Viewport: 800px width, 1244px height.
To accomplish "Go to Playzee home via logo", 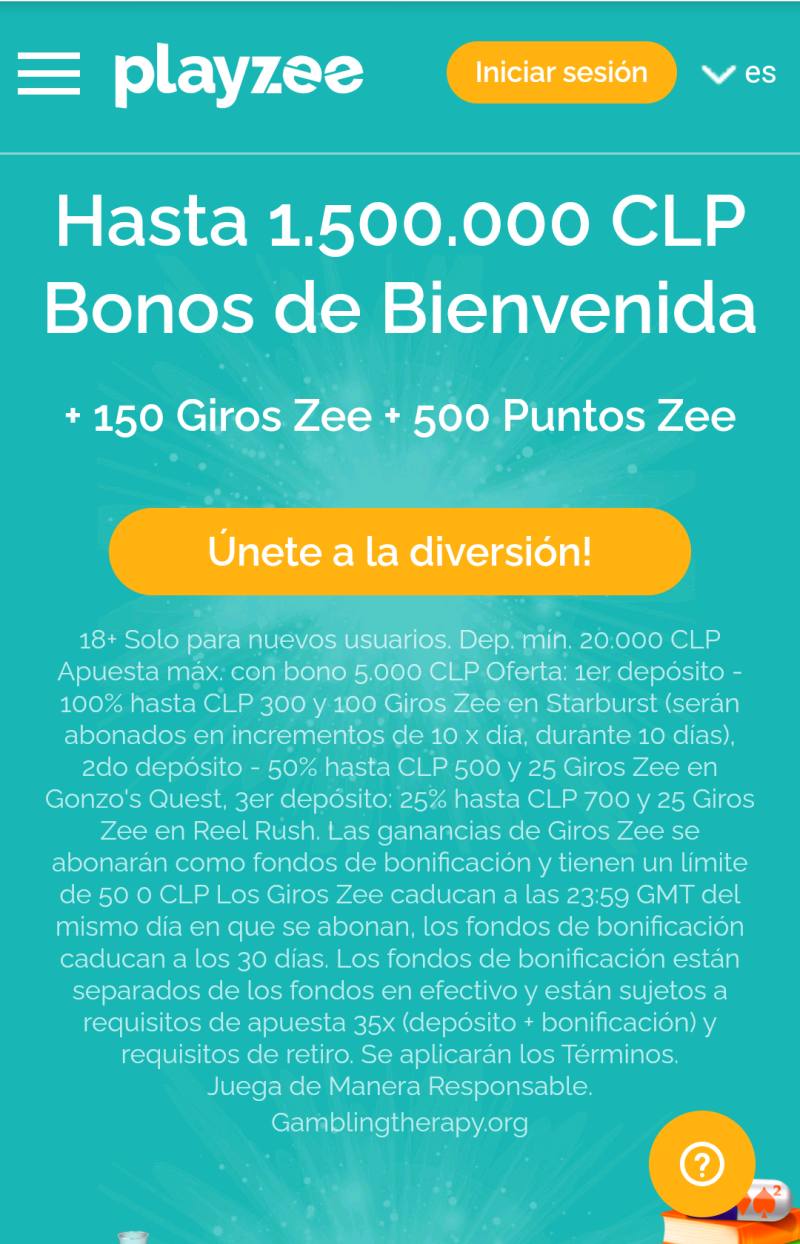I will 238,74.
